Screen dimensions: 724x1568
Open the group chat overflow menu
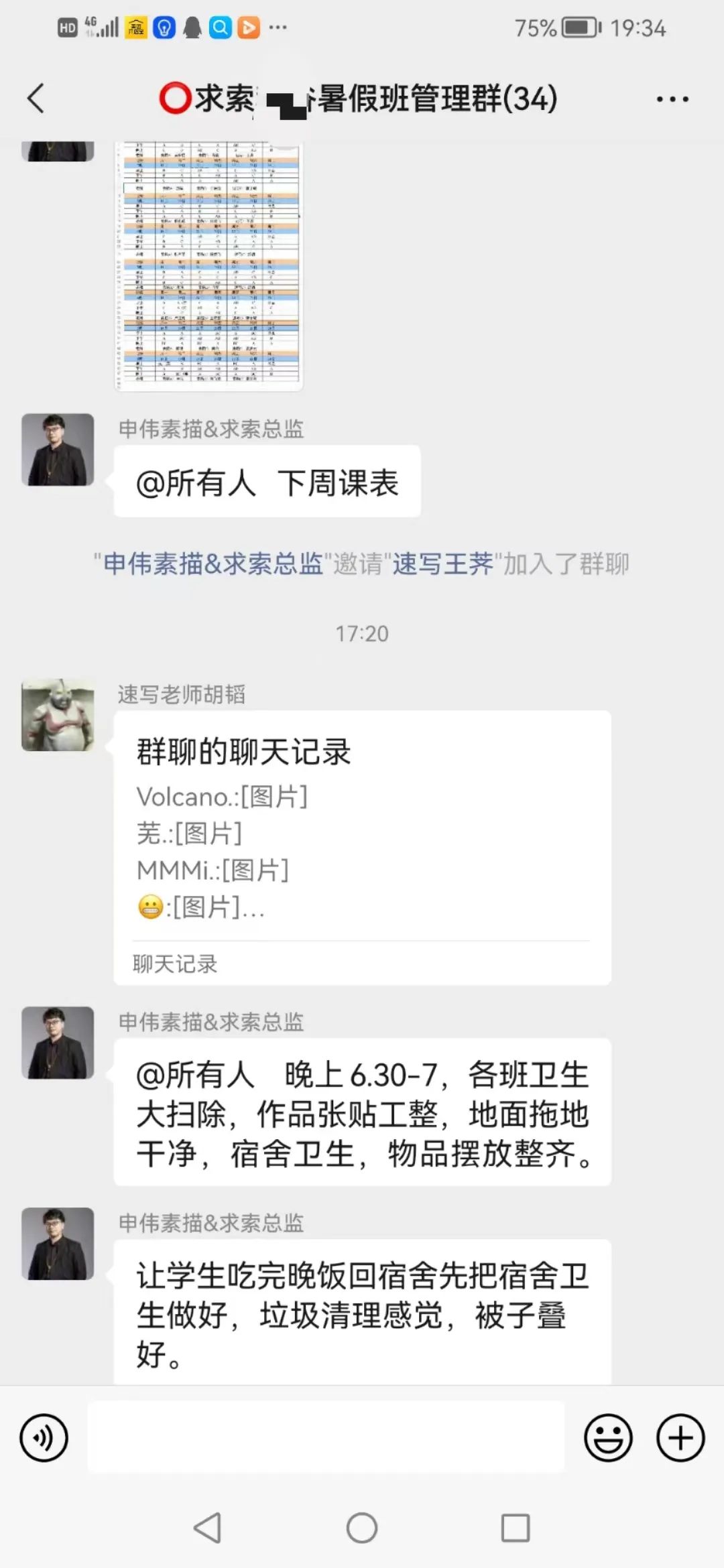click(672, 99)
